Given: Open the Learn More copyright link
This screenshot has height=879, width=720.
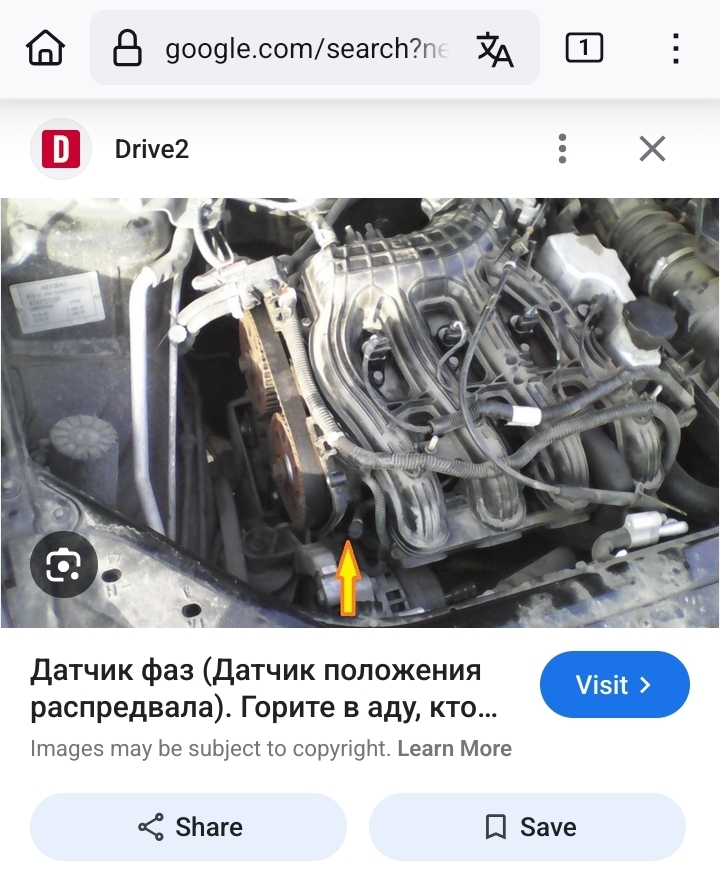Looking at the screenshot, I should click(x=454, y=748).
